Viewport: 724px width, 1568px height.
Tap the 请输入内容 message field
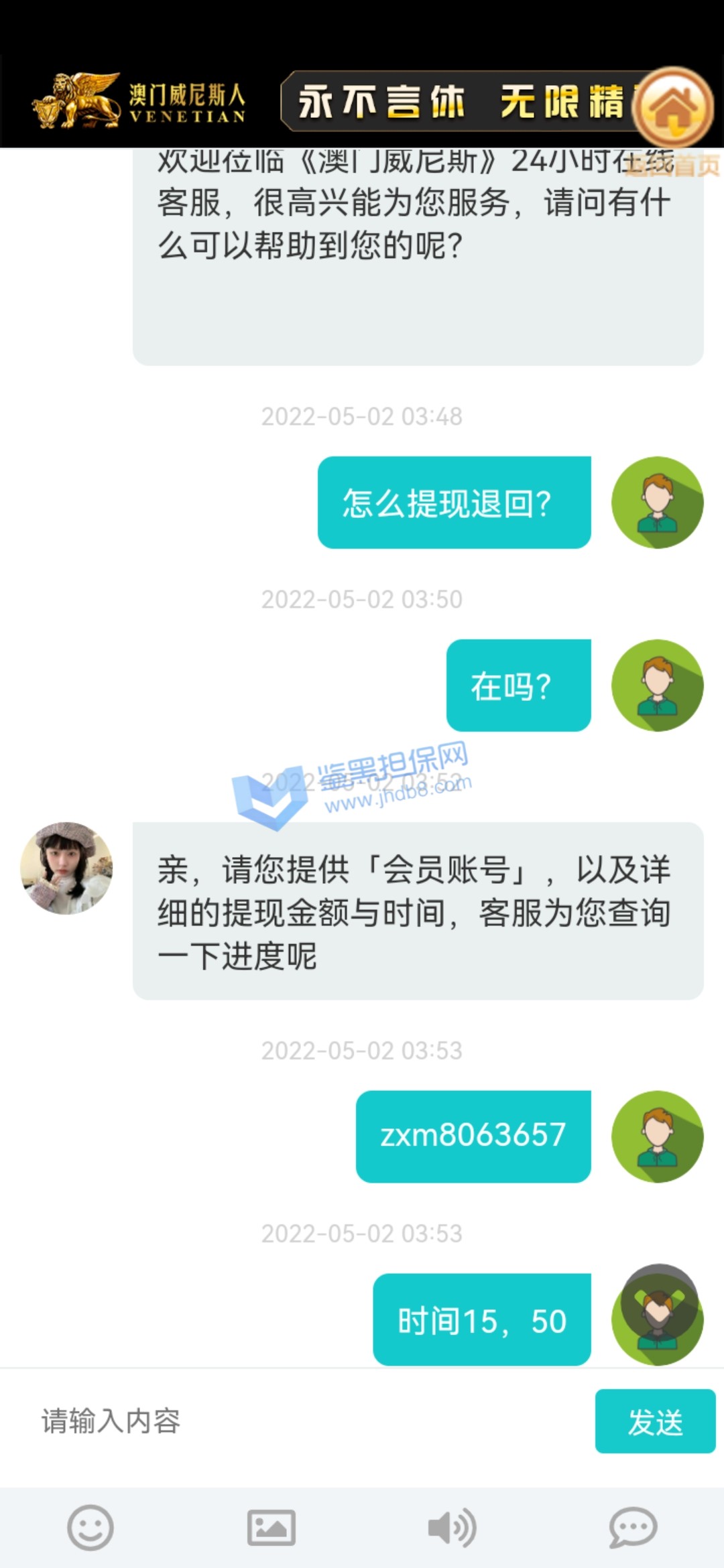(x=308, y=1421)
